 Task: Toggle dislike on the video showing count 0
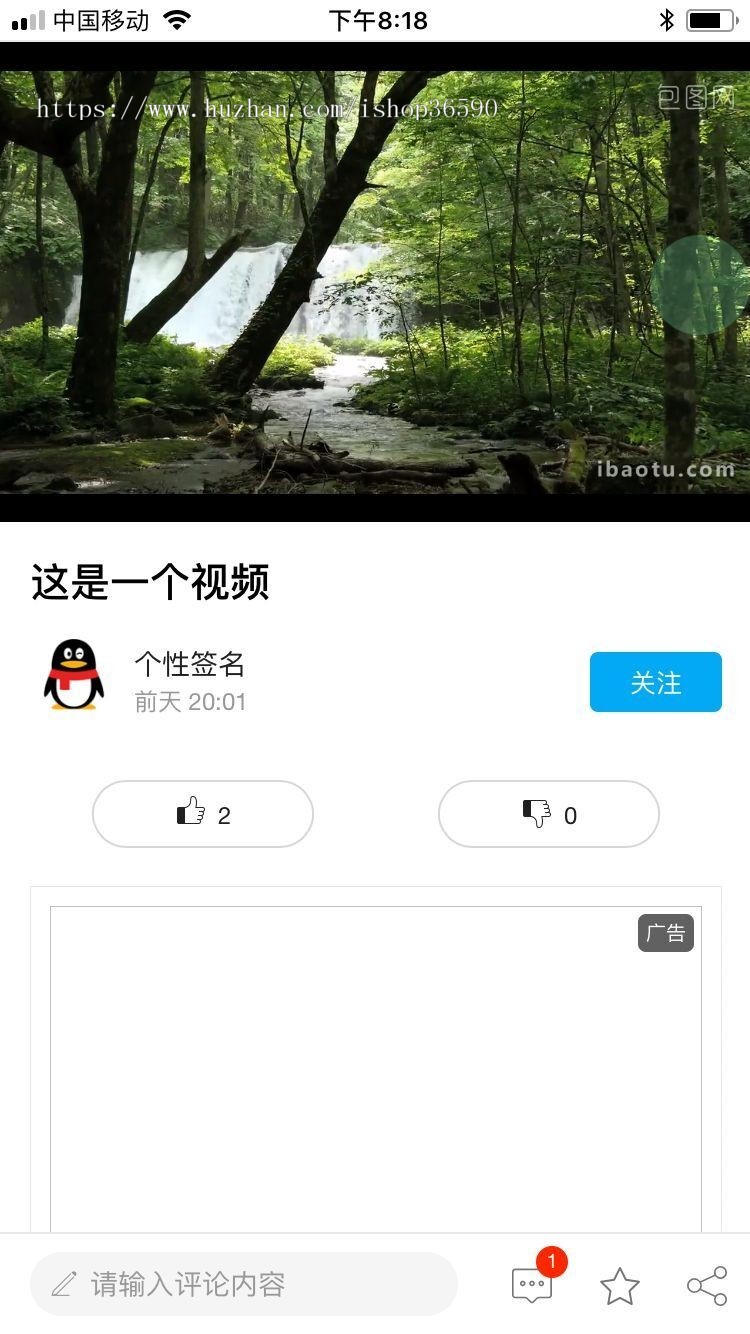[548, 814]
